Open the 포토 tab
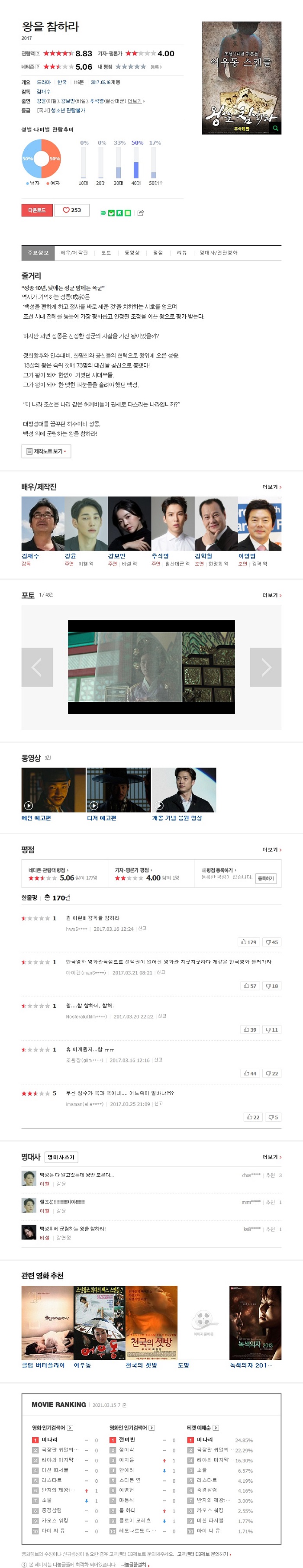The width and height of the screenshot is (303, 1568). [106, 253]
